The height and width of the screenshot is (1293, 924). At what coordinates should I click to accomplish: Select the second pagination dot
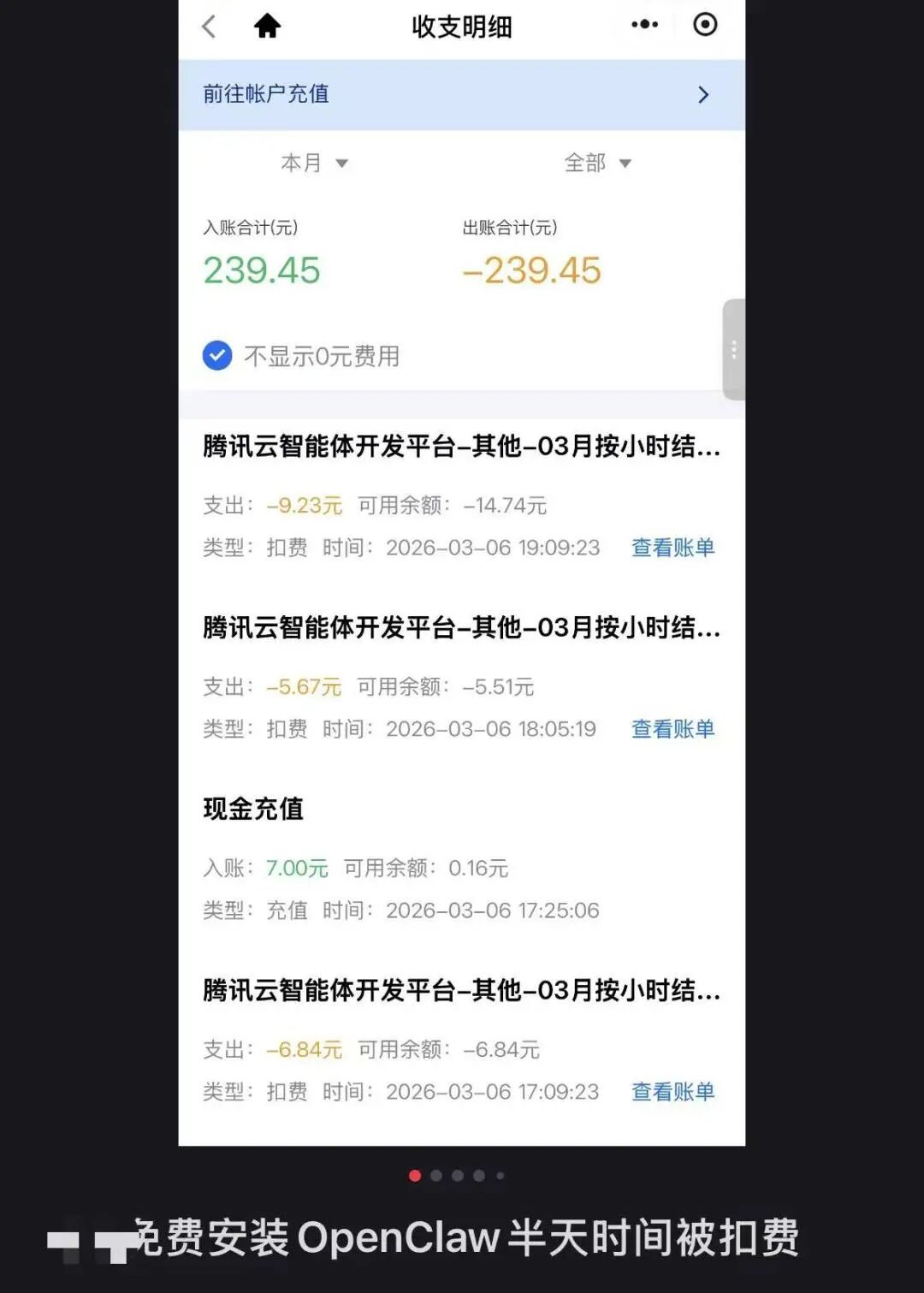(436, 1175)
